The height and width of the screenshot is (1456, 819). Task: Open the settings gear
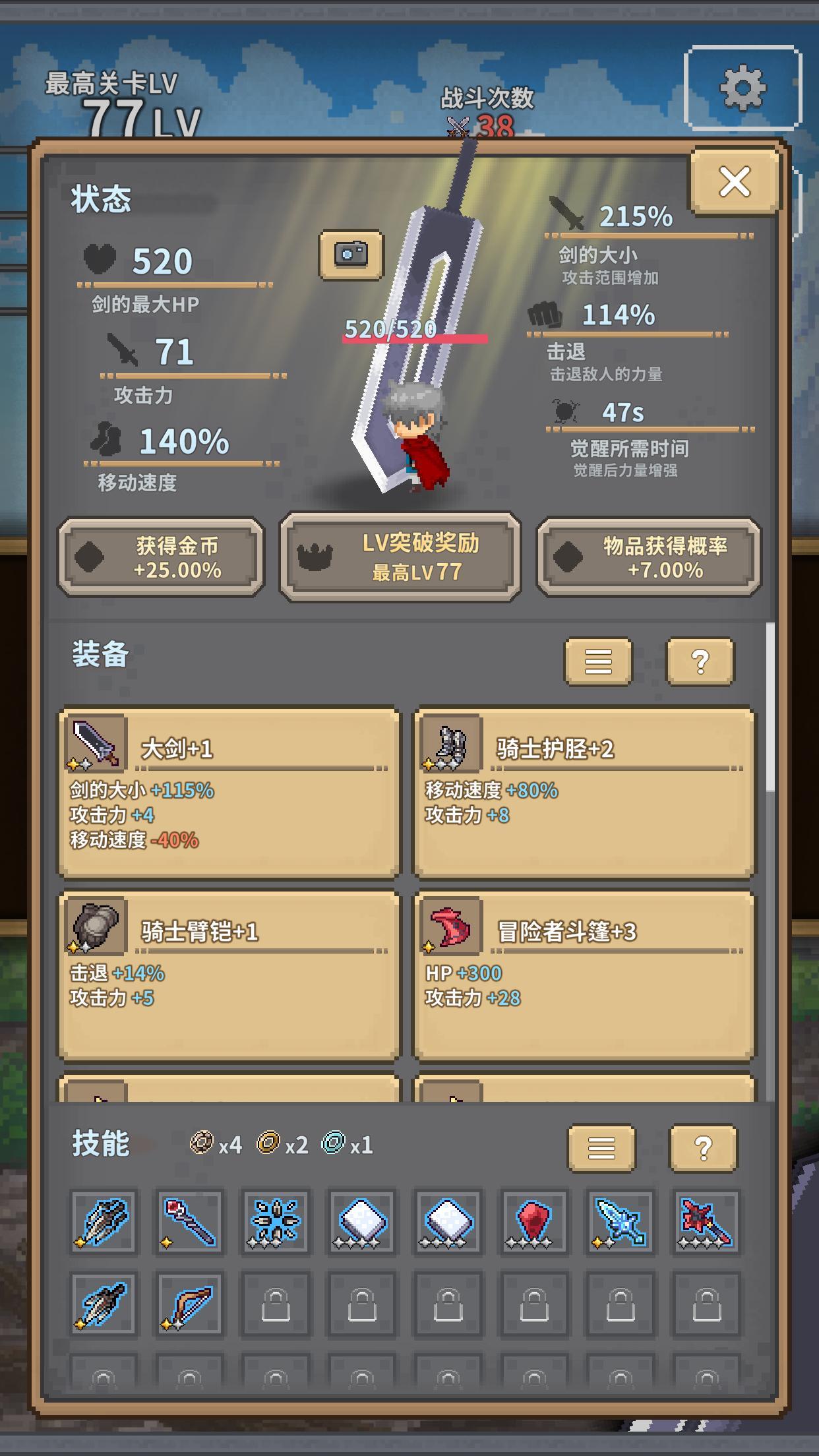pos(743,88)
